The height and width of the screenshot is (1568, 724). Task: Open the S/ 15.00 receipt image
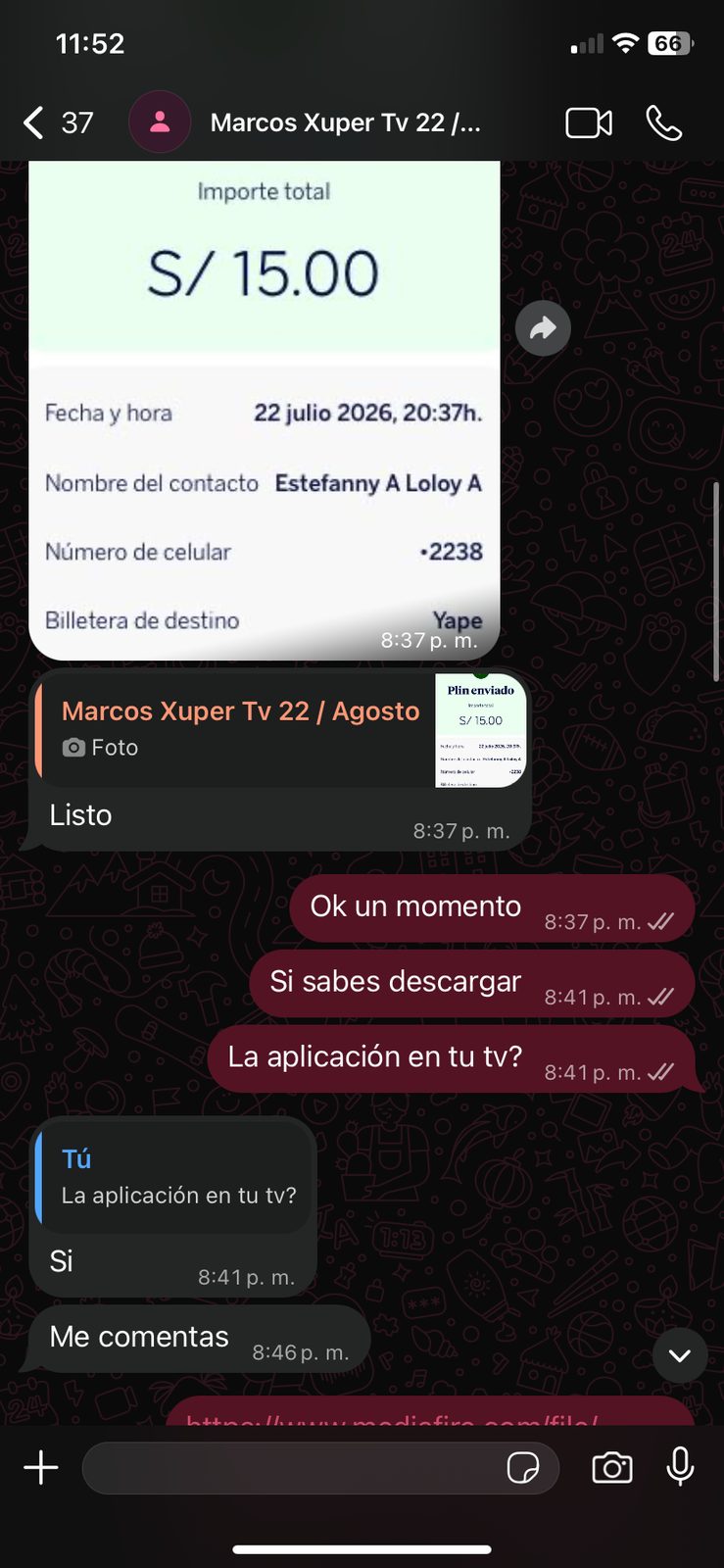coord(265,410)
